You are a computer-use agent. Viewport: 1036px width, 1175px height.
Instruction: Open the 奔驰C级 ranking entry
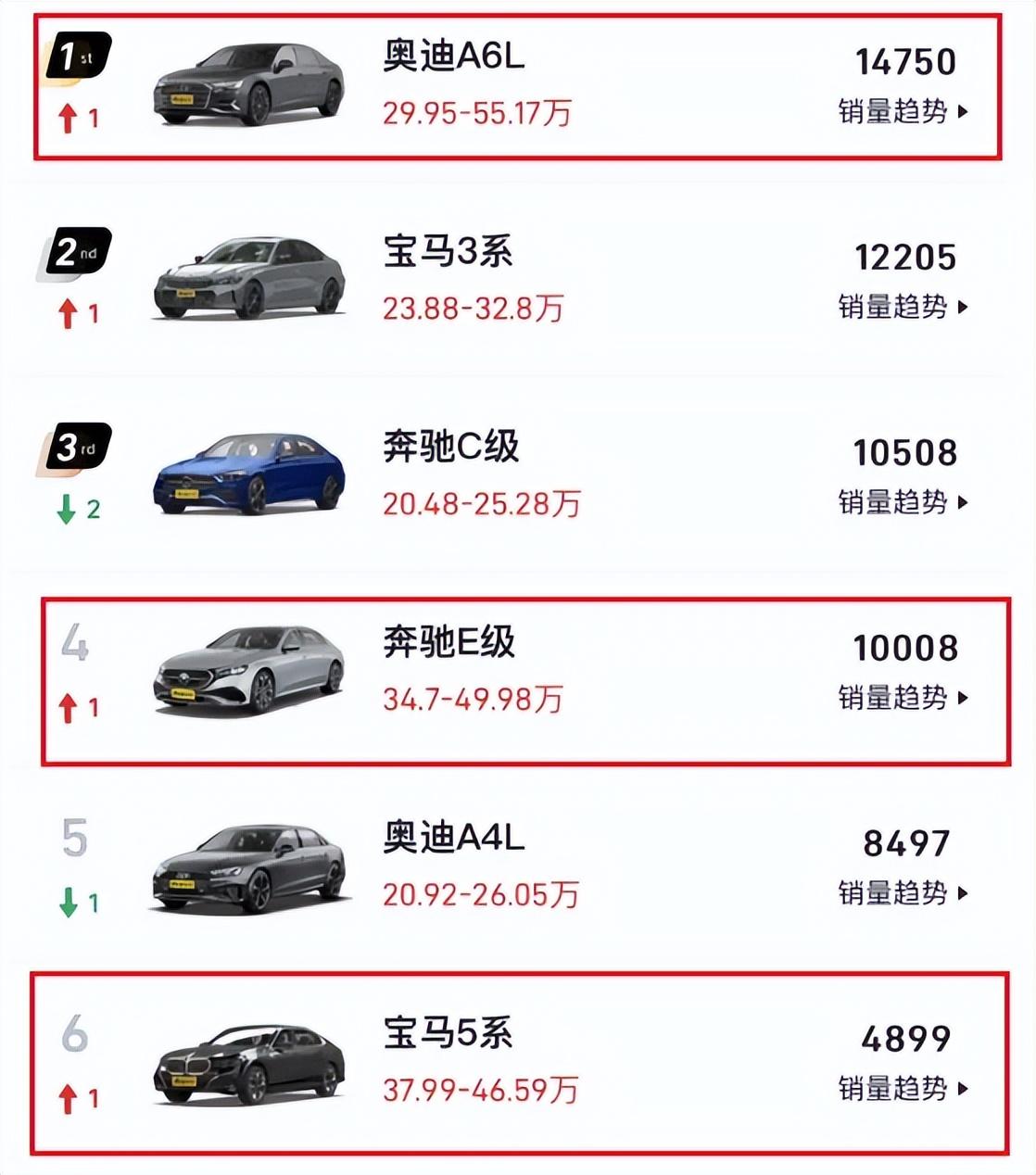pyautogui.click(x=450, y=449)
